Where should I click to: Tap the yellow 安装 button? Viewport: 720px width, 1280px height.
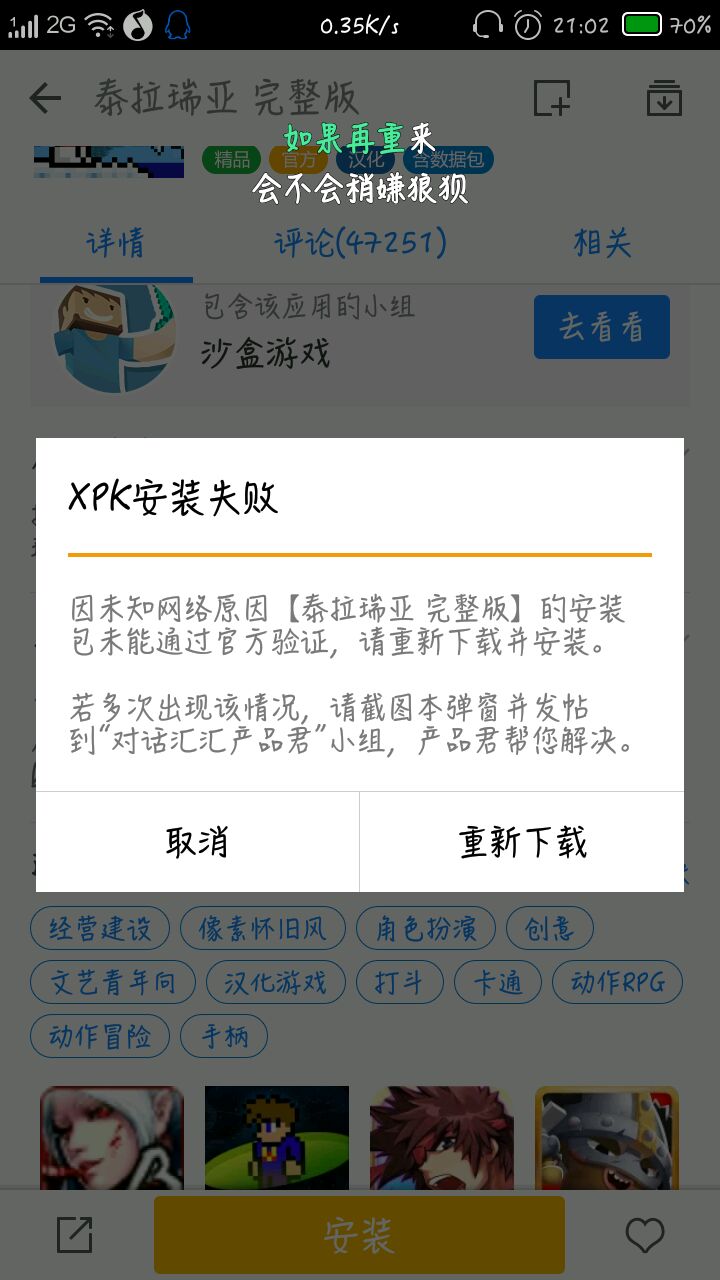[359, 1235]
